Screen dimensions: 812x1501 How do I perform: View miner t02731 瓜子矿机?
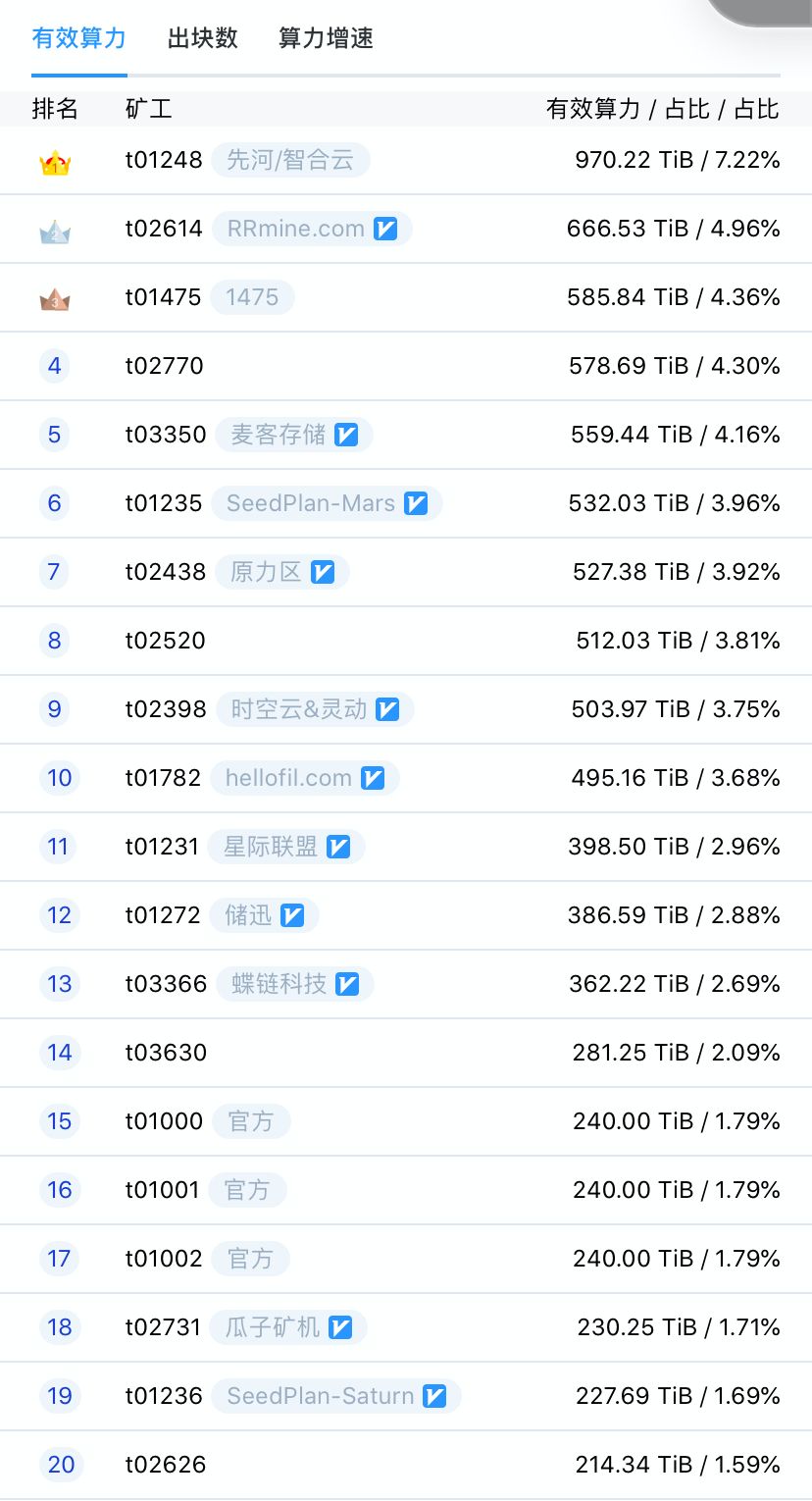coord(406,1327)
